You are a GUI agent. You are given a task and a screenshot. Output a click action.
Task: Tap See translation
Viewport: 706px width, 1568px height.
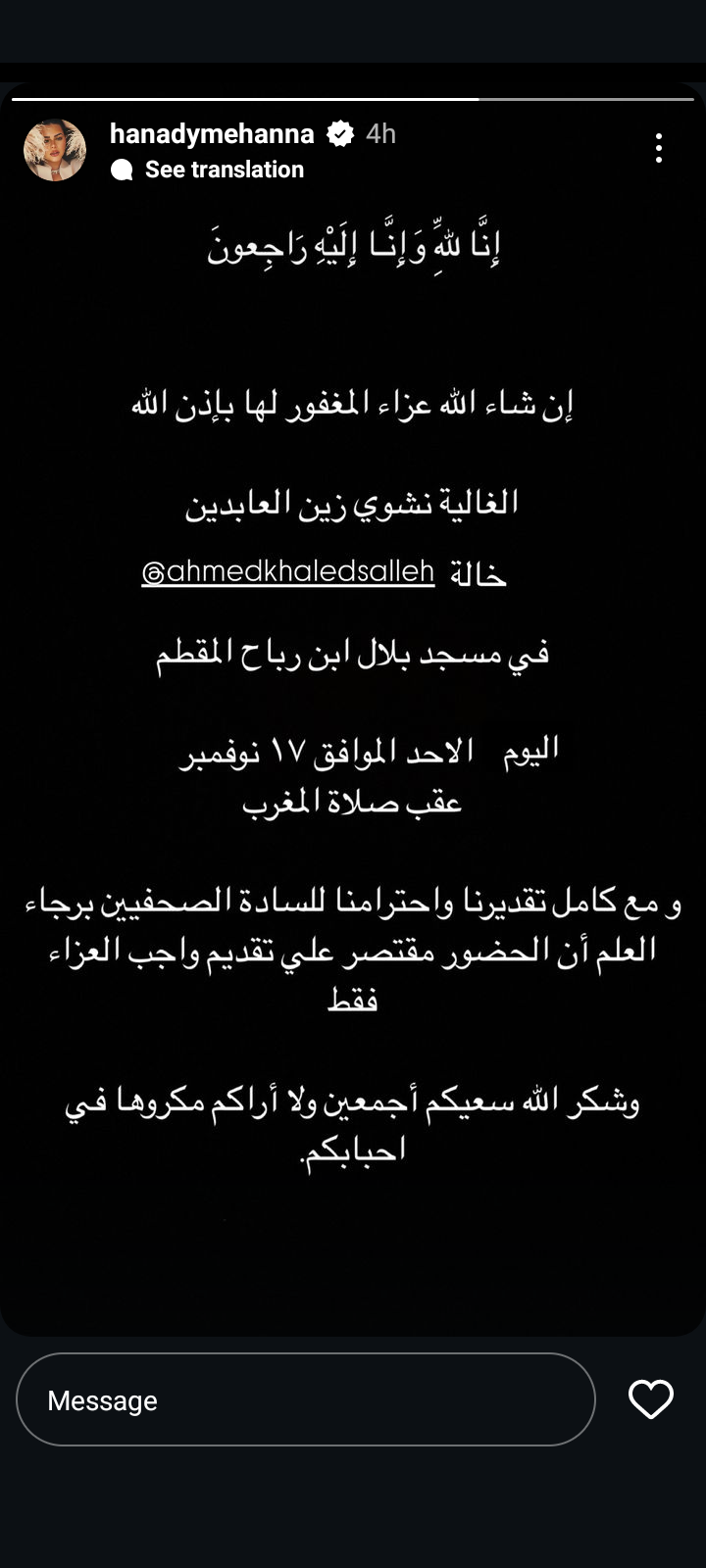tap(224, 170)
